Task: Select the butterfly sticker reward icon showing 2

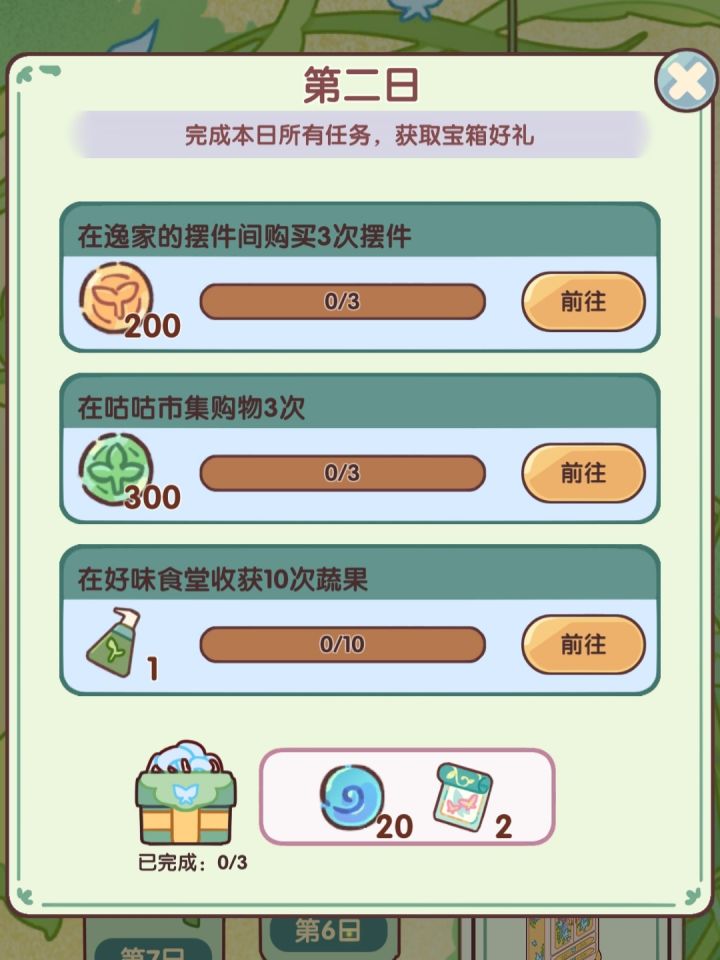Action: 460,795
